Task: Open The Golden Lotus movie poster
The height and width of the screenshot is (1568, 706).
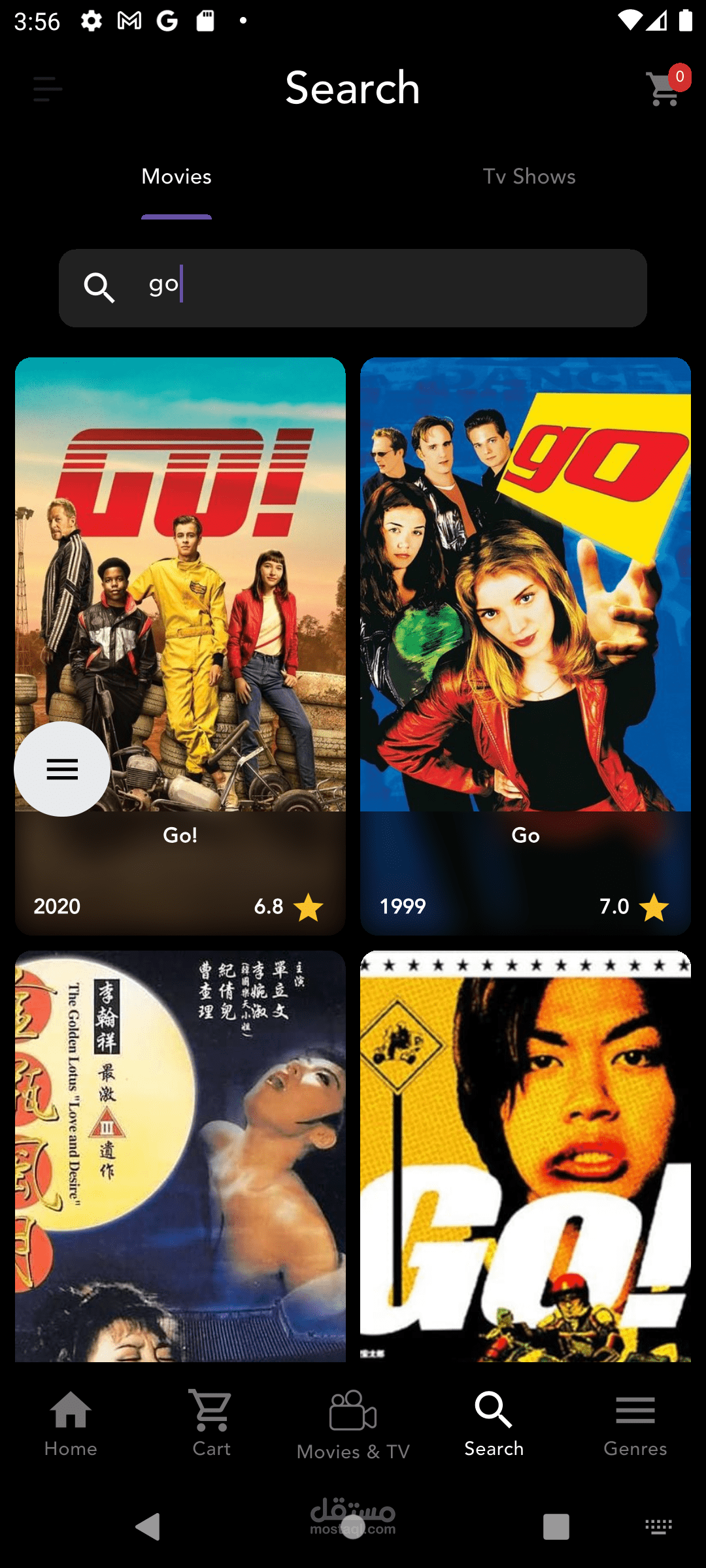Action: pos(180,1155)
